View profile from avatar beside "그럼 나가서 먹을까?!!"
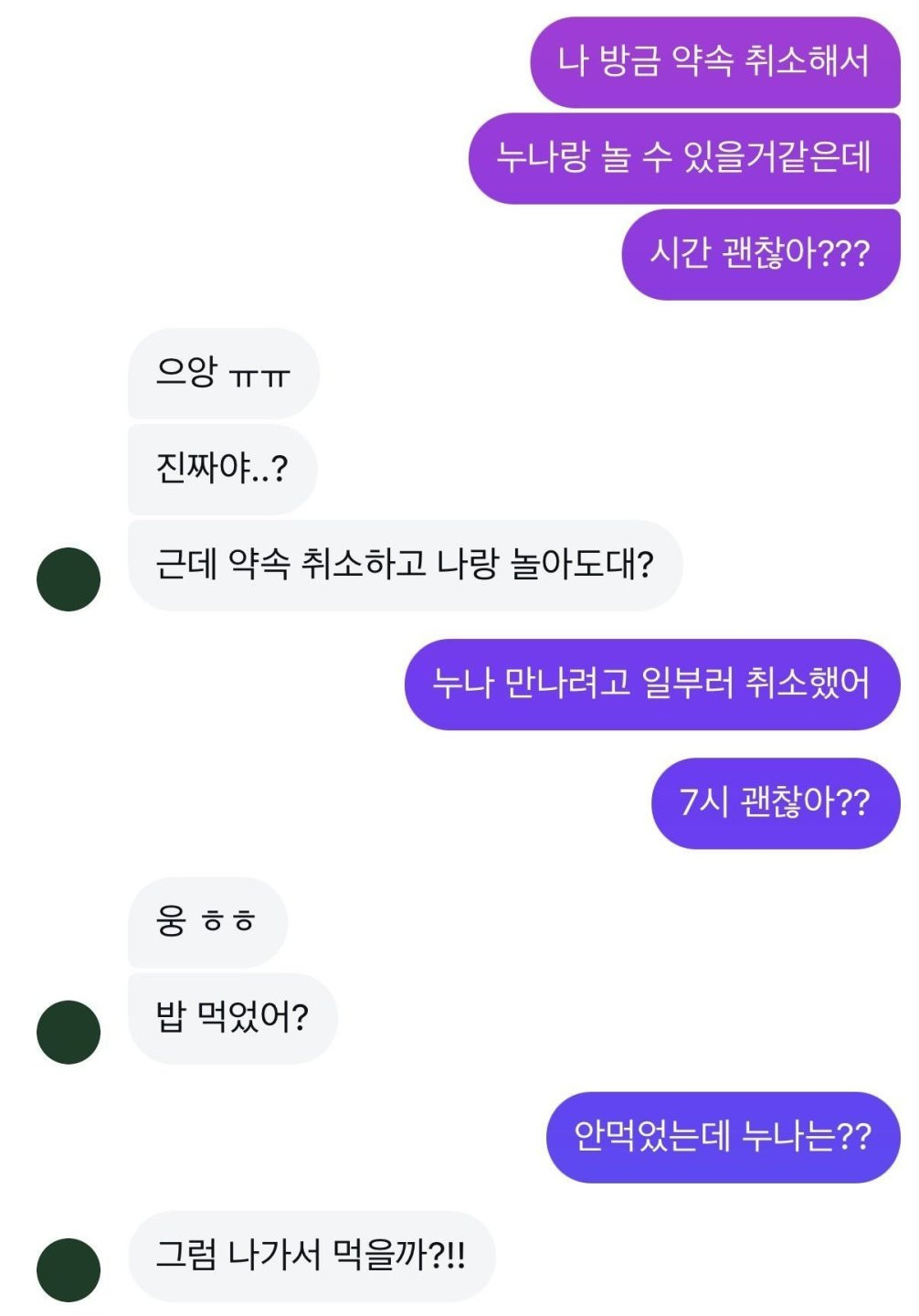The height and width of the screenshot is (1316, 919). [x=69, y=1269]
